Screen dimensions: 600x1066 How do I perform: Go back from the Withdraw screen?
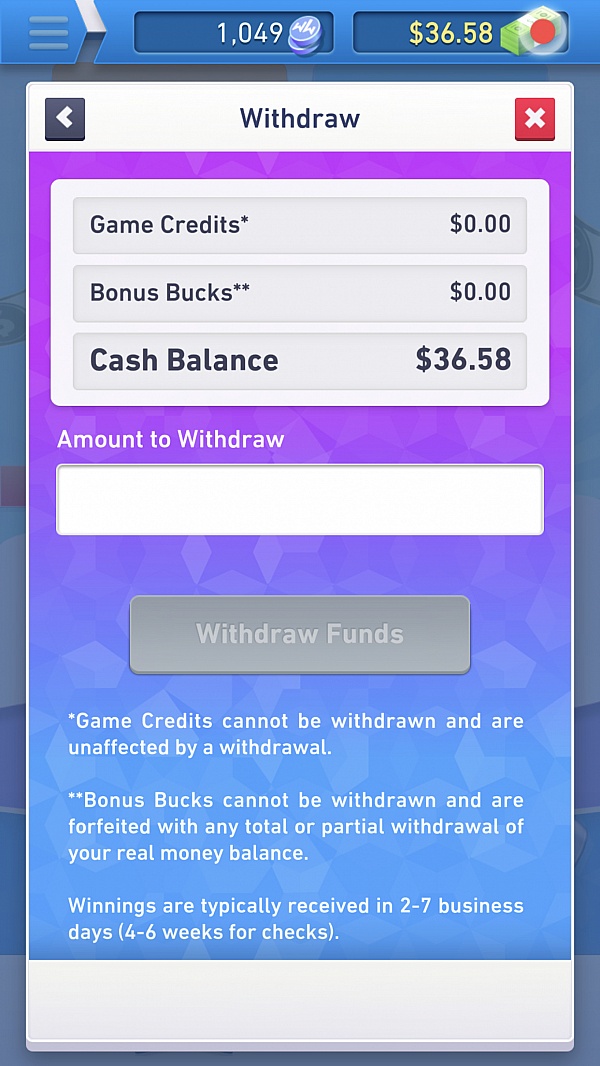point(65,119)
